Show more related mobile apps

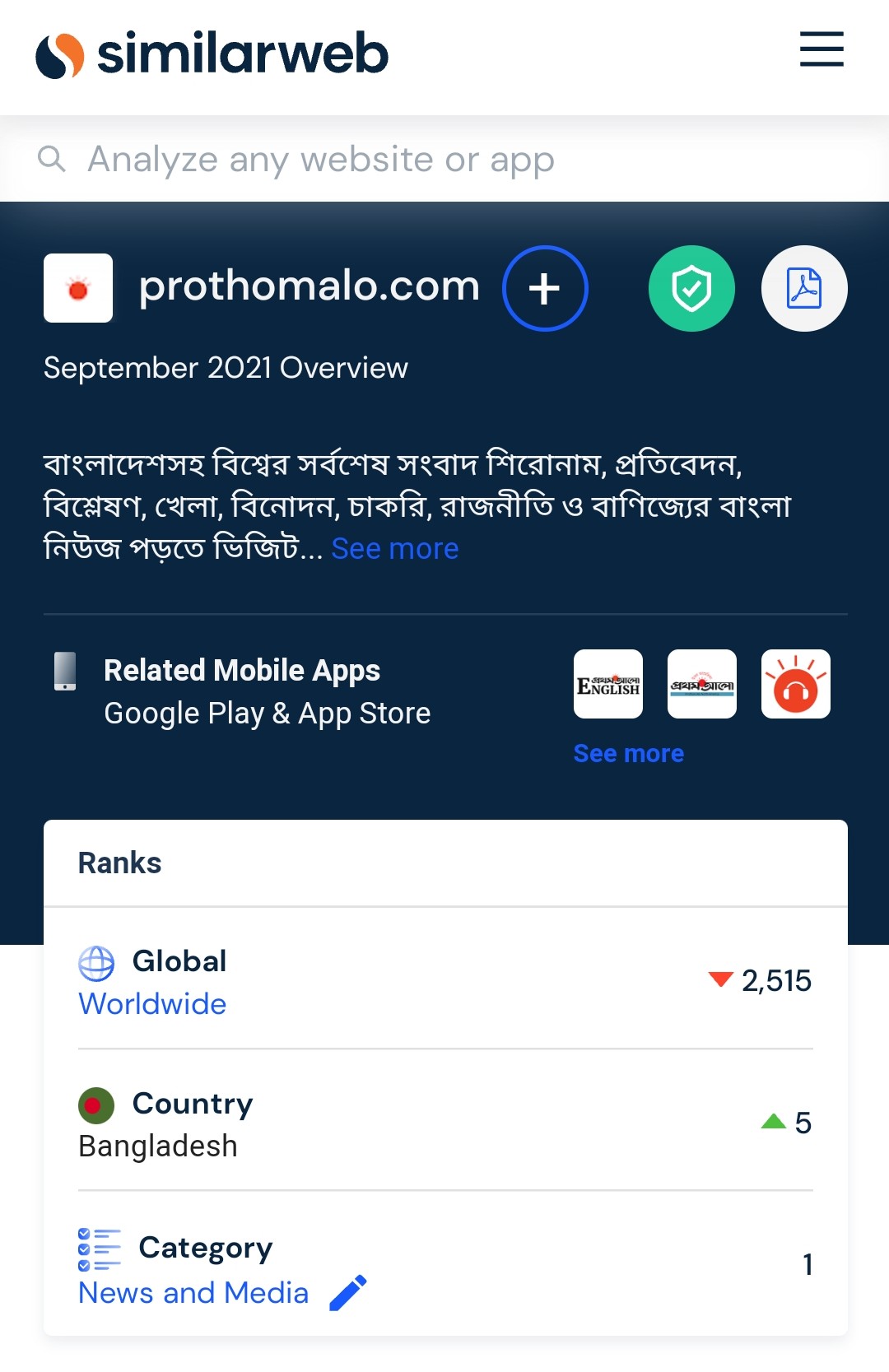(628, 751)
